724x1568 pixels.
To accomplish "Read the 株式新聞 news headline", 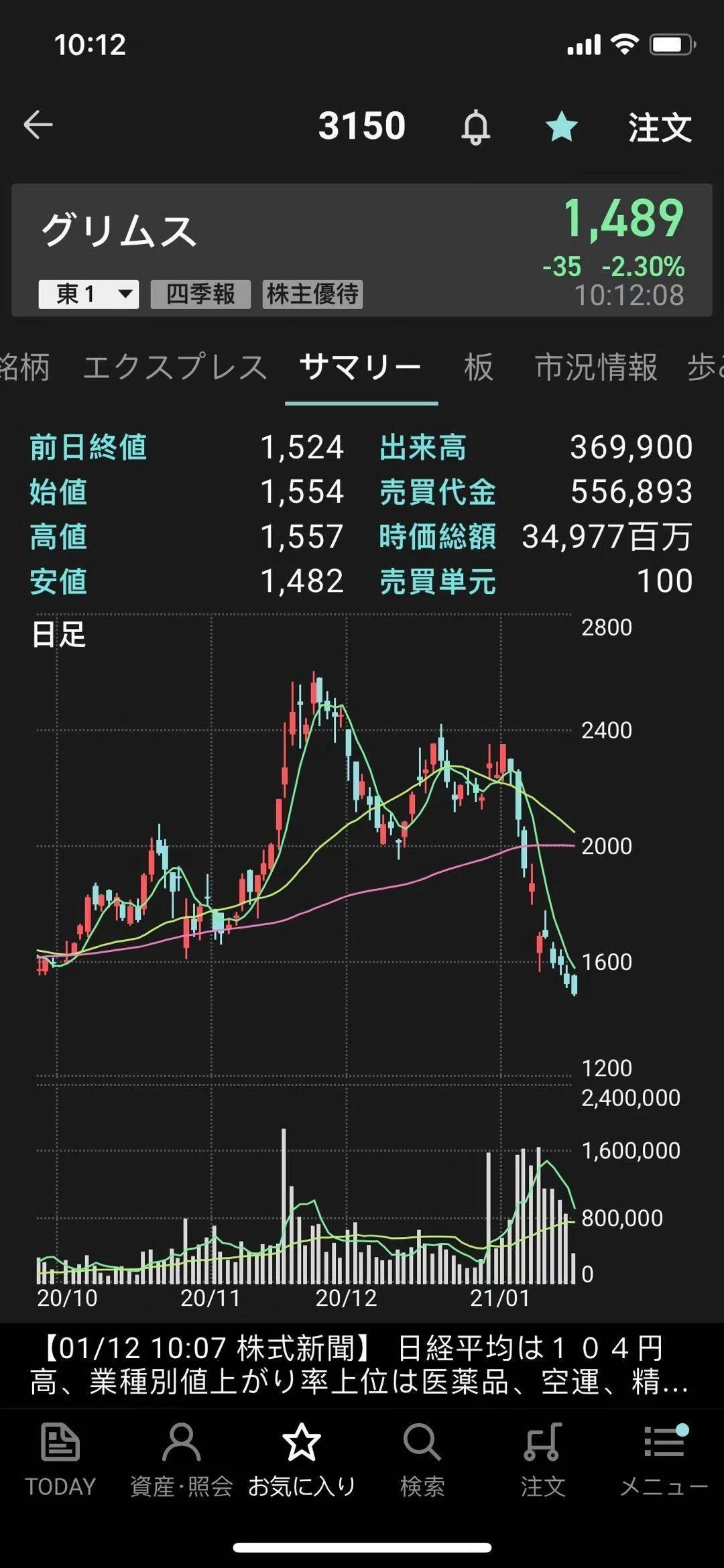I will click(361, 1366).
